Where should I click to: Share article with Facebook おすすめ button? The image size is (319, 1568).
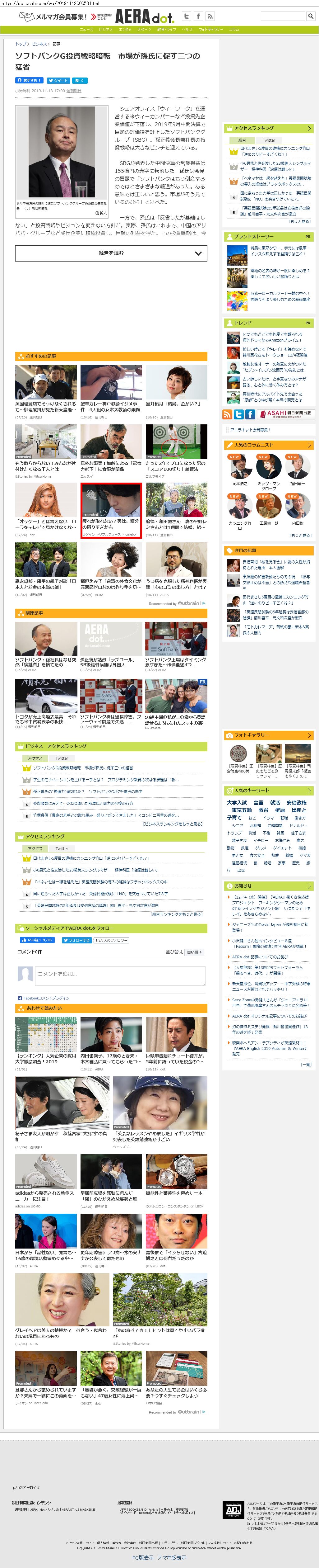click(x=29, y=80)
